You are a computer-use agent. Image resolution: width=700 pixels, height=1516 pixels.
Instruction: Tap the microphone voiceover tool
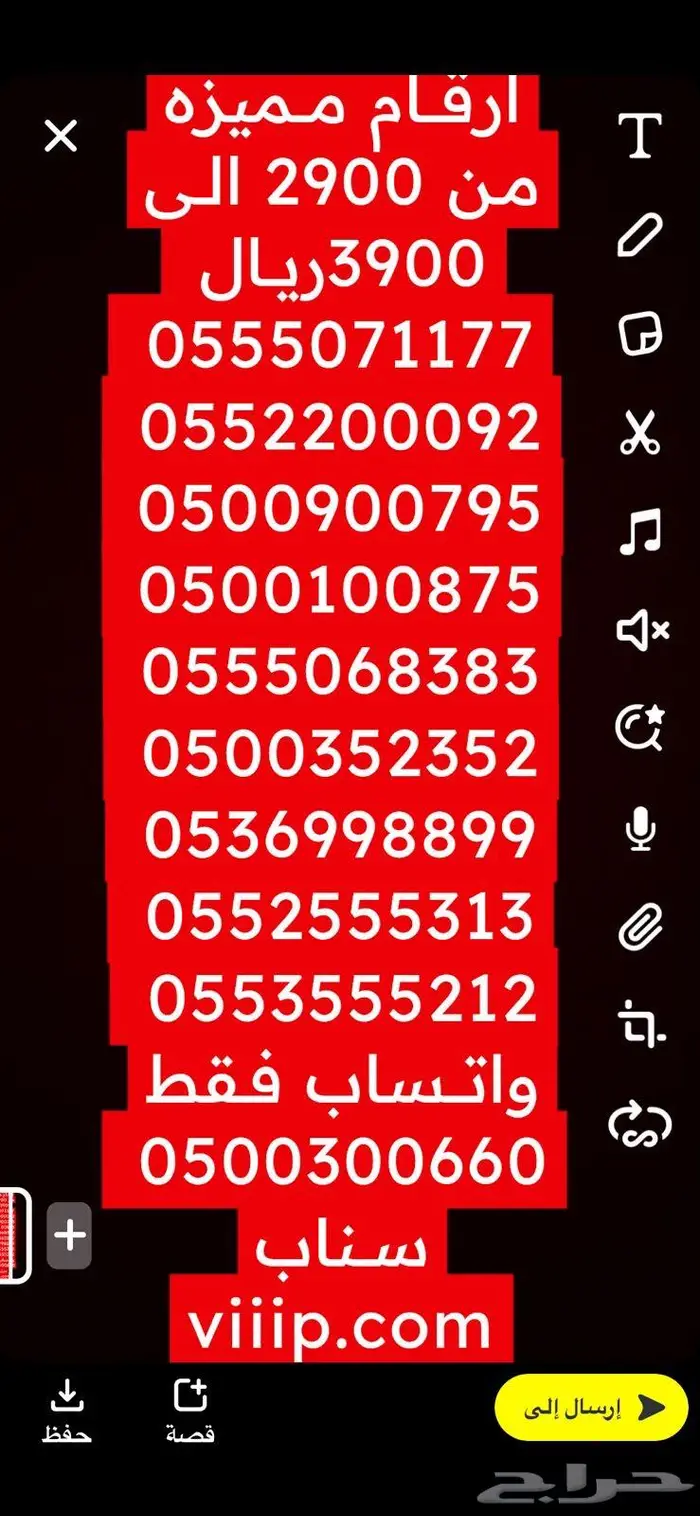[640, 829]
